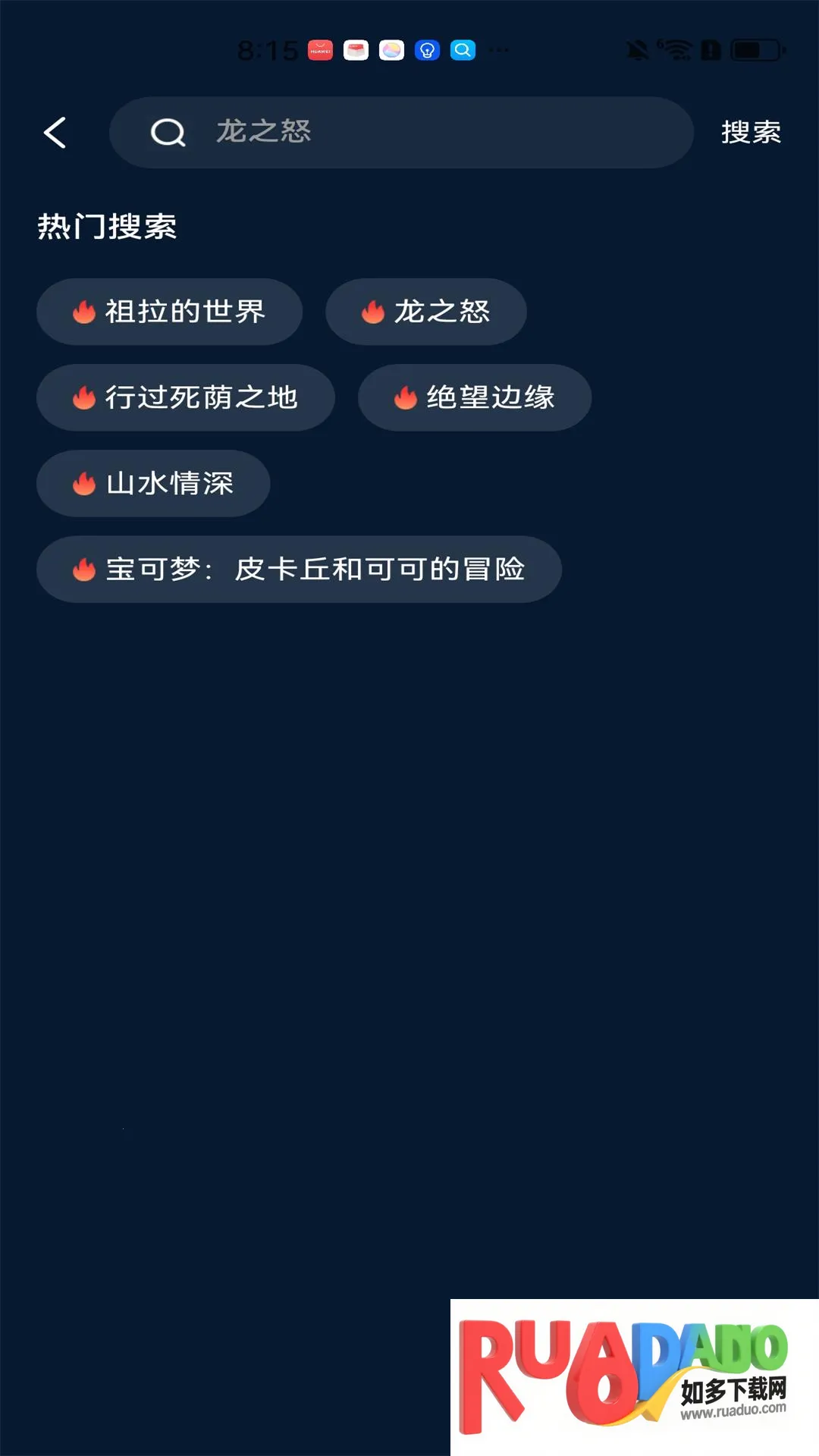The width and height of the screenshot is (819, 1456).
Task: Select hot search 祖拉的世界
Action: 170,312
